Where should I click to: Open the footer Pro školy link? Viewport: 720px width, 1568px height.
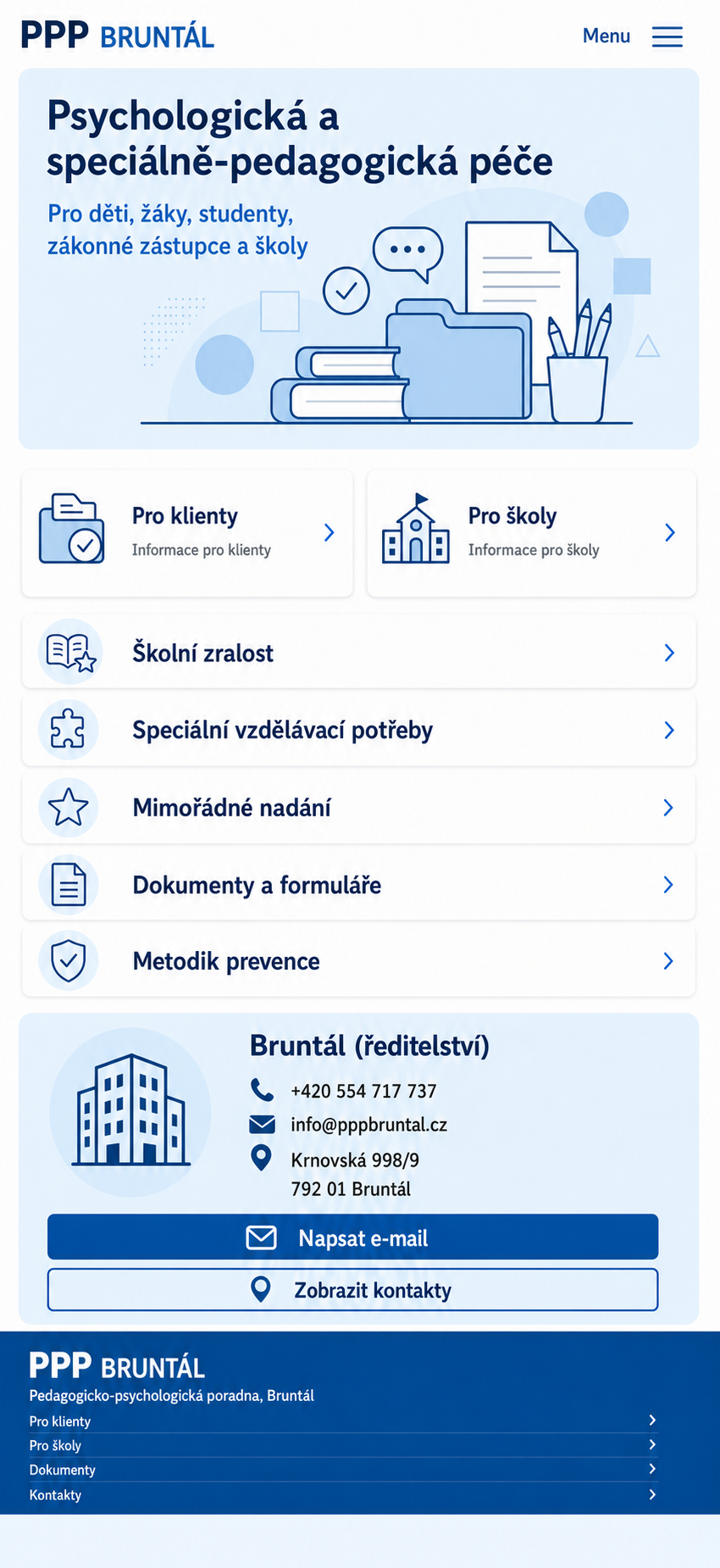[343, 1446]
